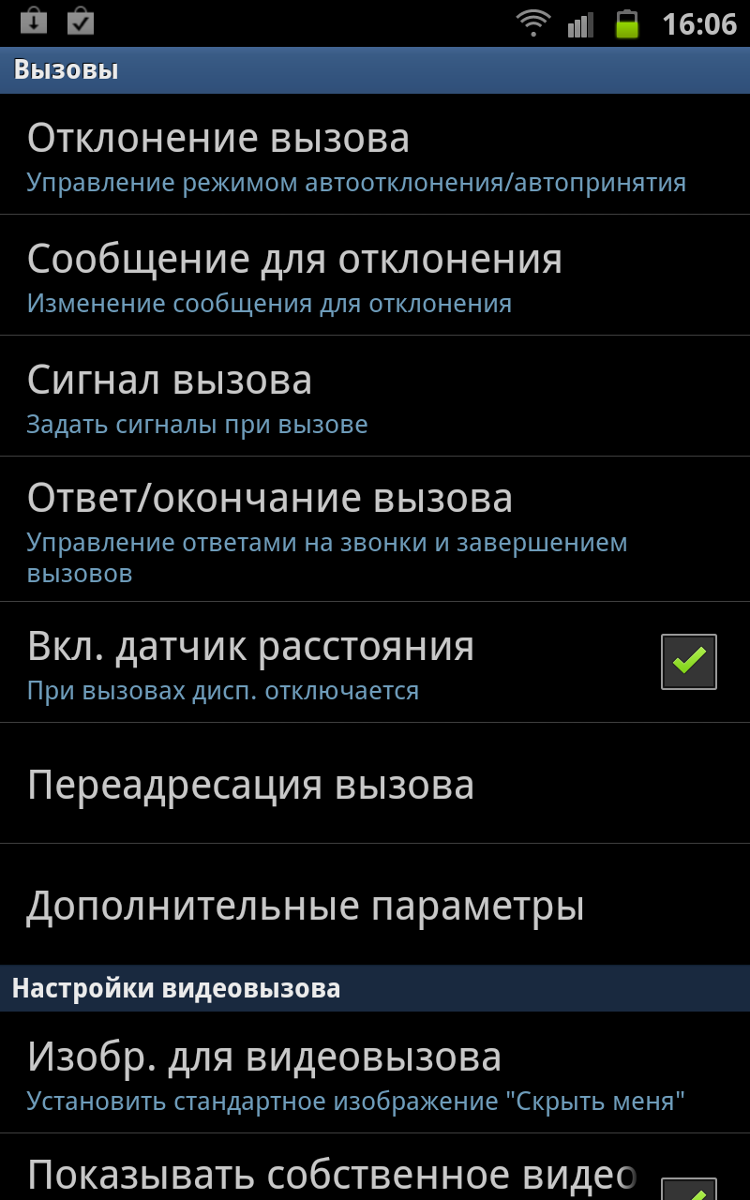
Task: Toggle Показывать собственное видео checkbox
Action: click(689, 1185)
